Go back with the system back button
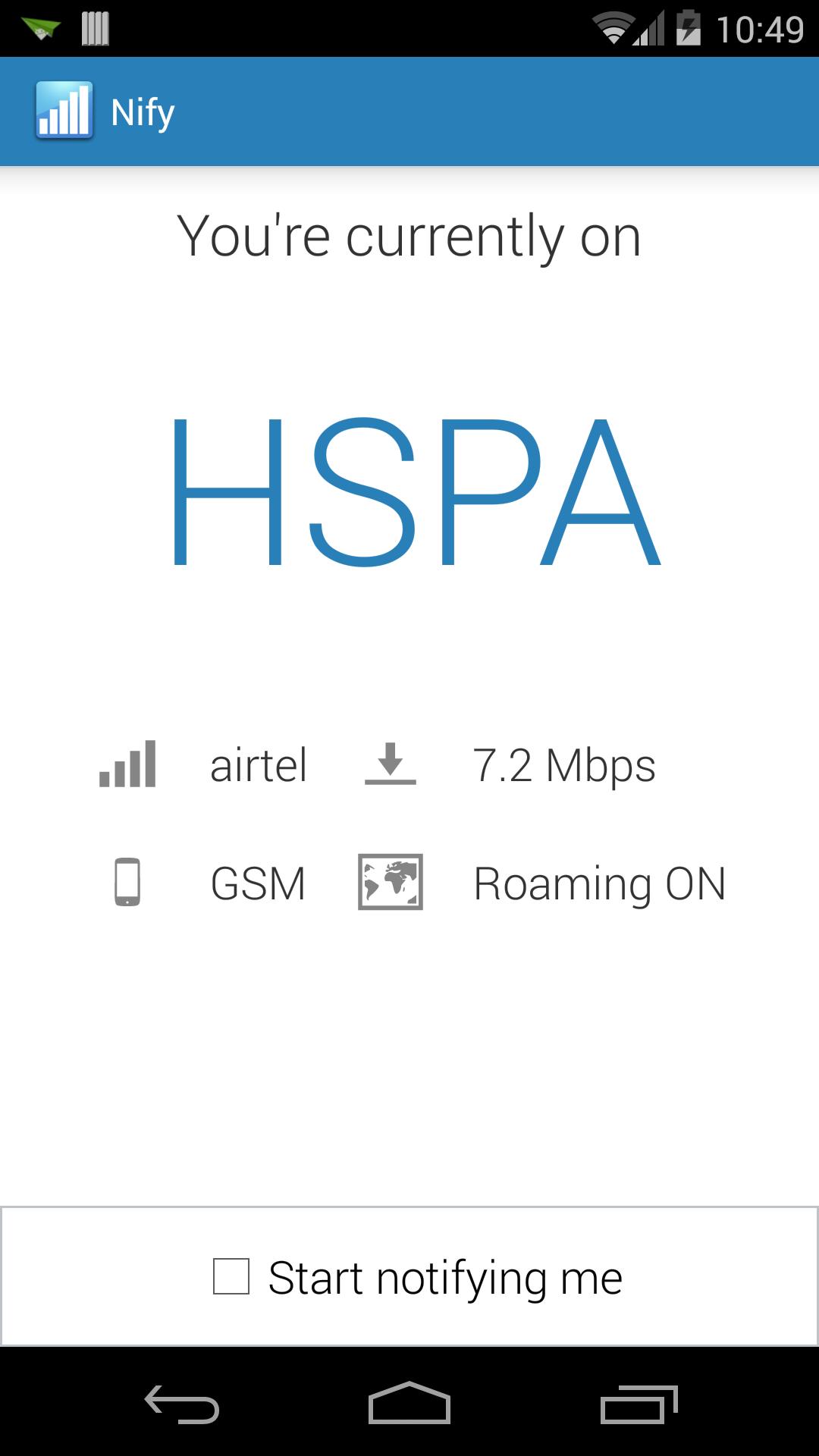This screenshot has height=1456, width=819. (182, 1404)
